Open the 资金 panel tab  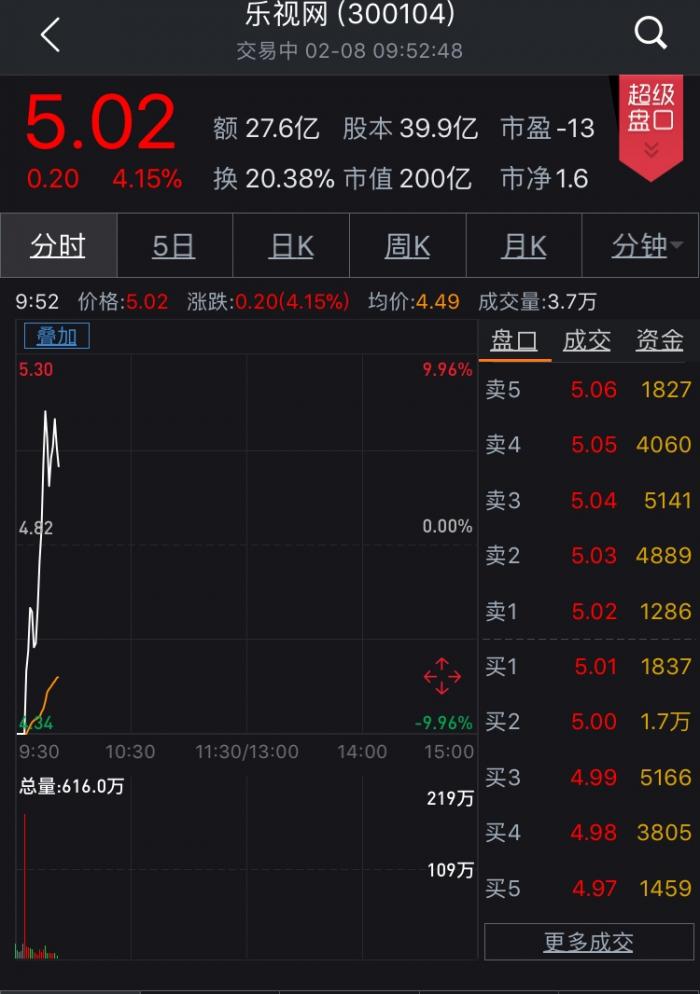point(660,341)
